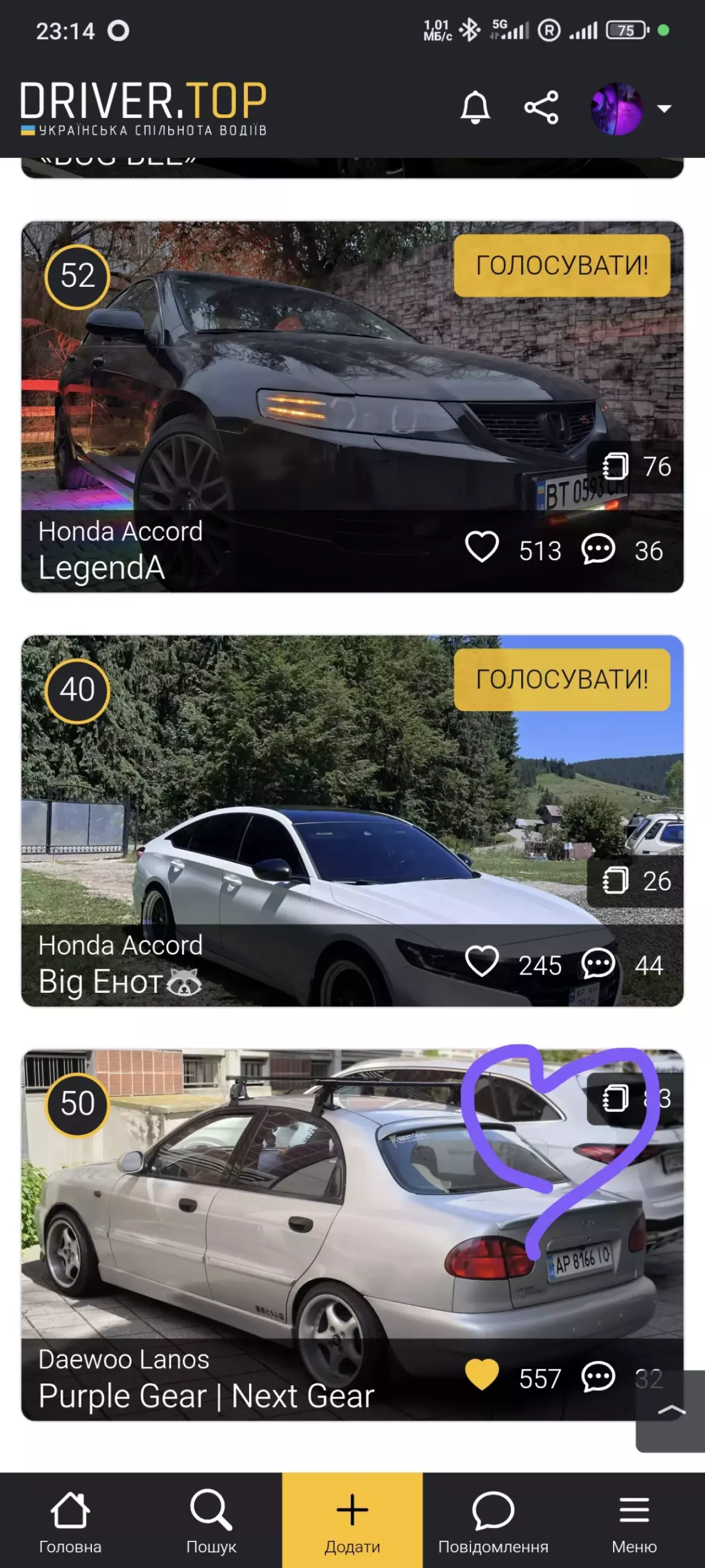705x1568 pixels.
Task: Vote for the Big Енот Honda Accord
Action: (561, 679)
